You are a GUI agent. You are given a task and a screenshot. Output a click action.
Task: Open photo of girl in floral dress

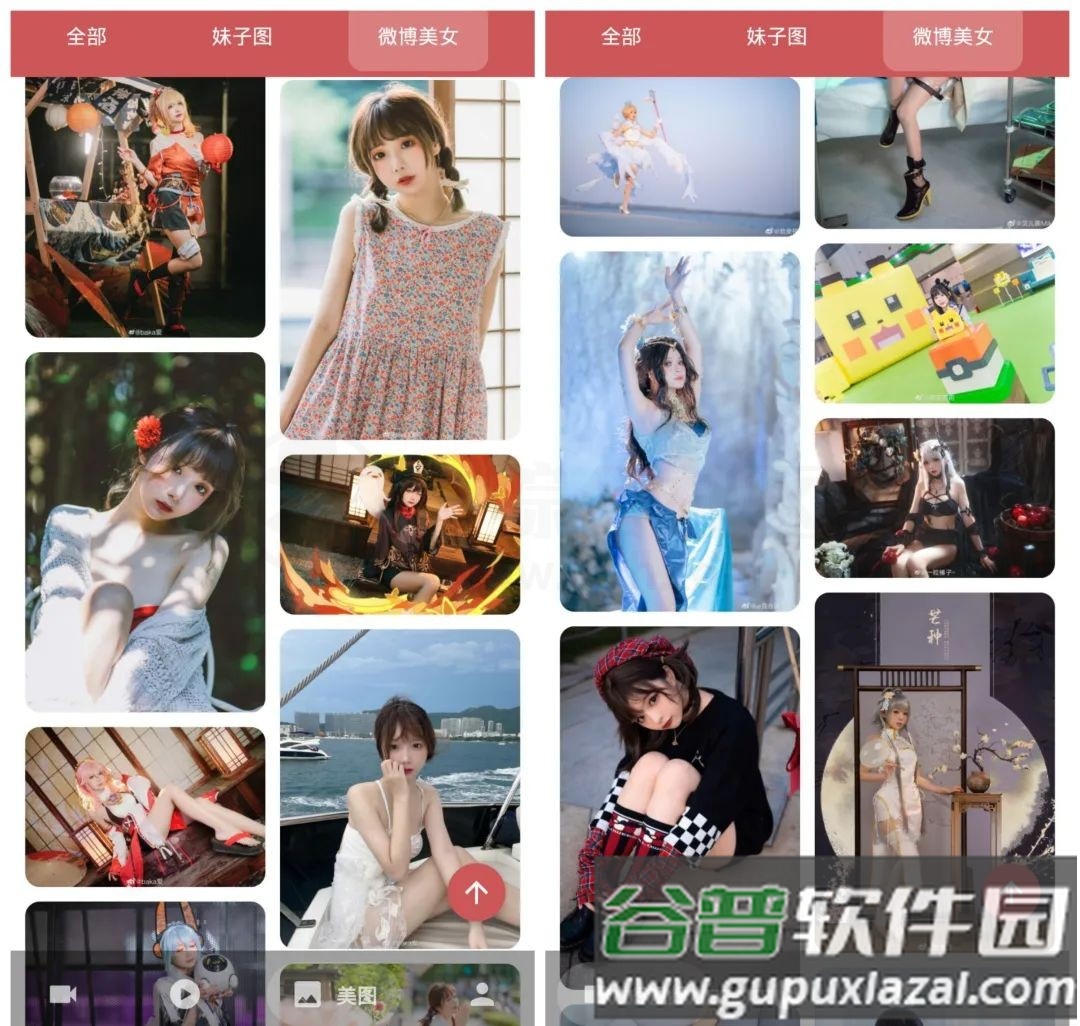pos(400,259)
